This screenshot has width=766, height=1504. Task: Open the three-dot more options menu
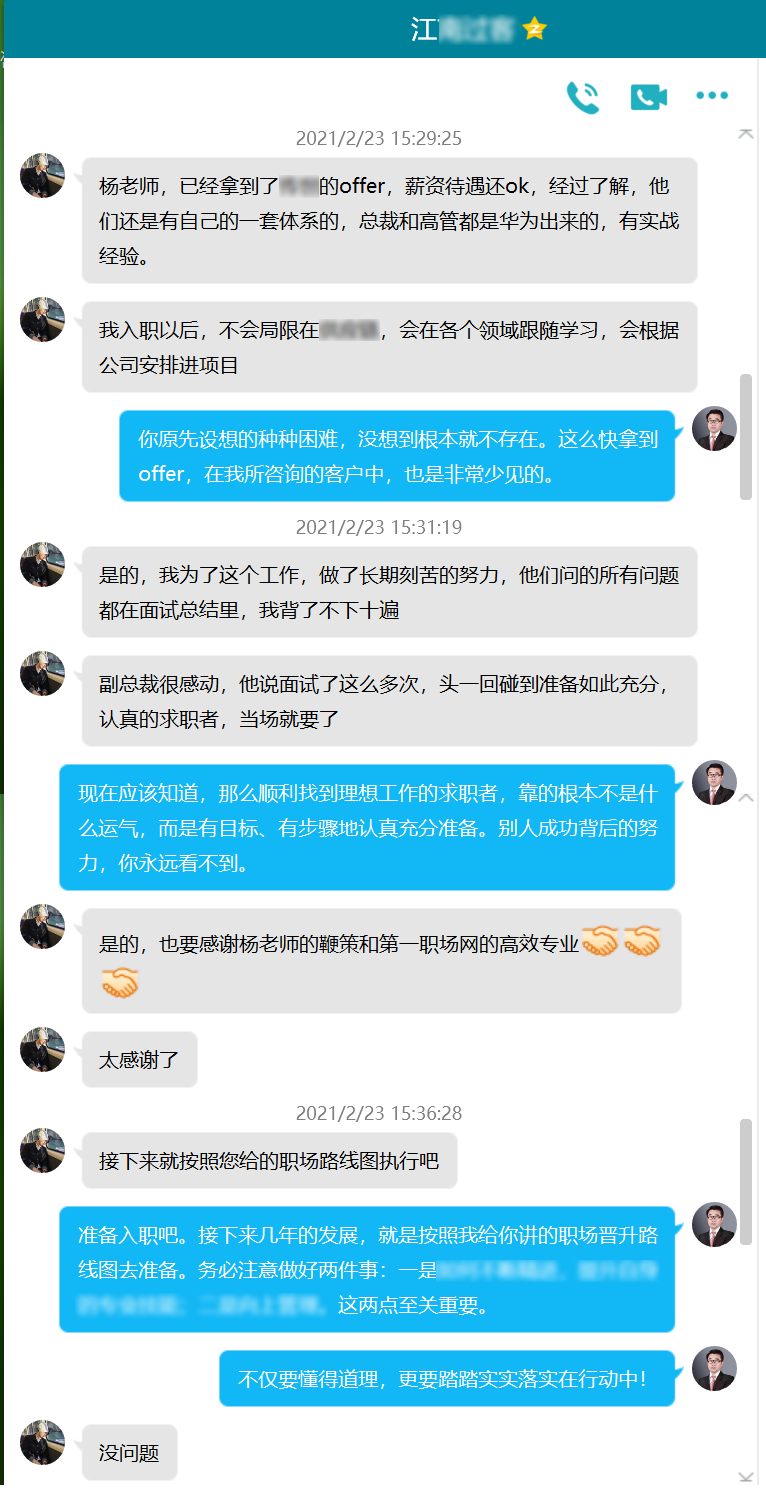pyautogui.click(x=712, y=96)
